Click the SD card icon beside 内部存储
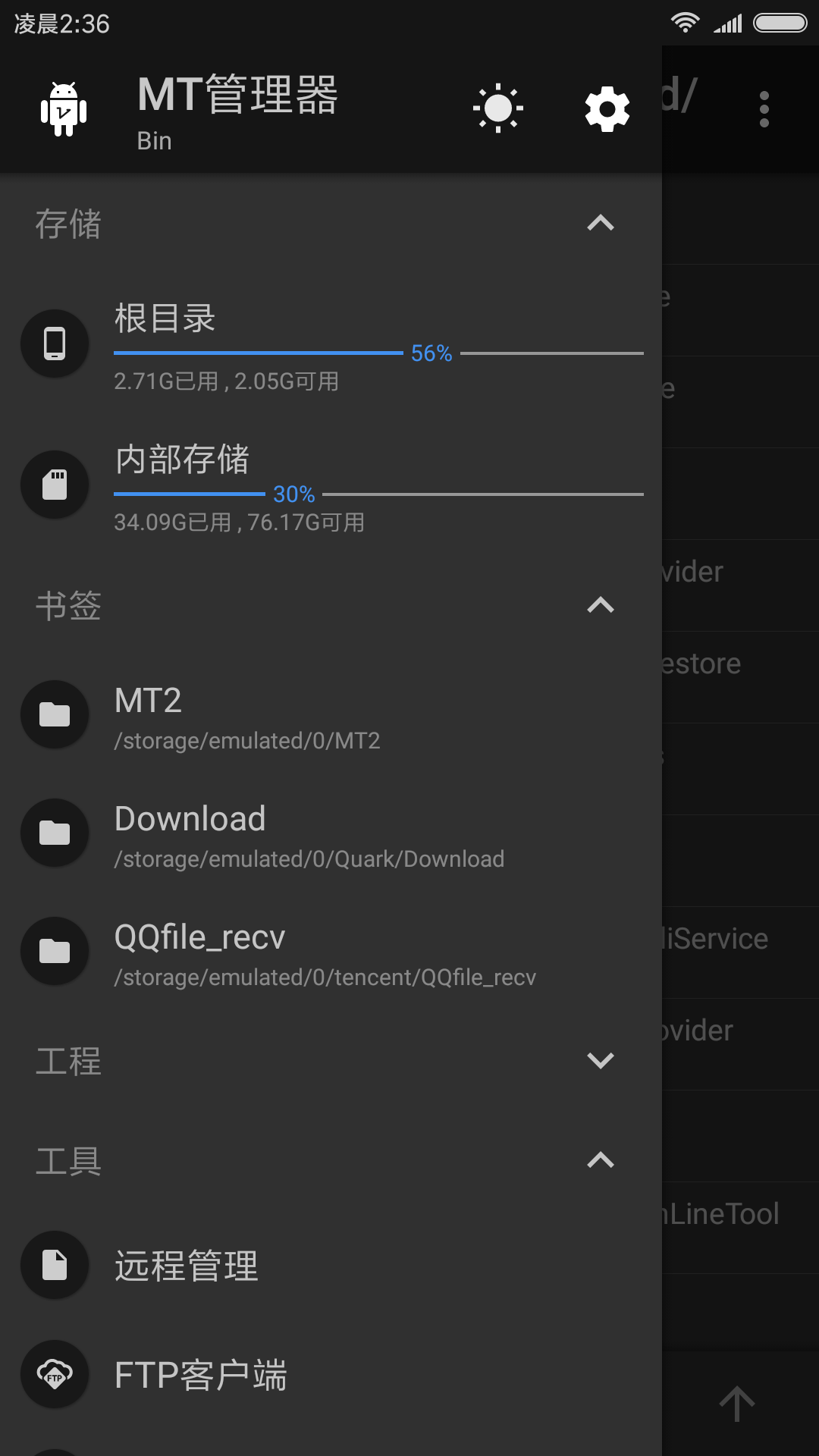 [55, 485]
